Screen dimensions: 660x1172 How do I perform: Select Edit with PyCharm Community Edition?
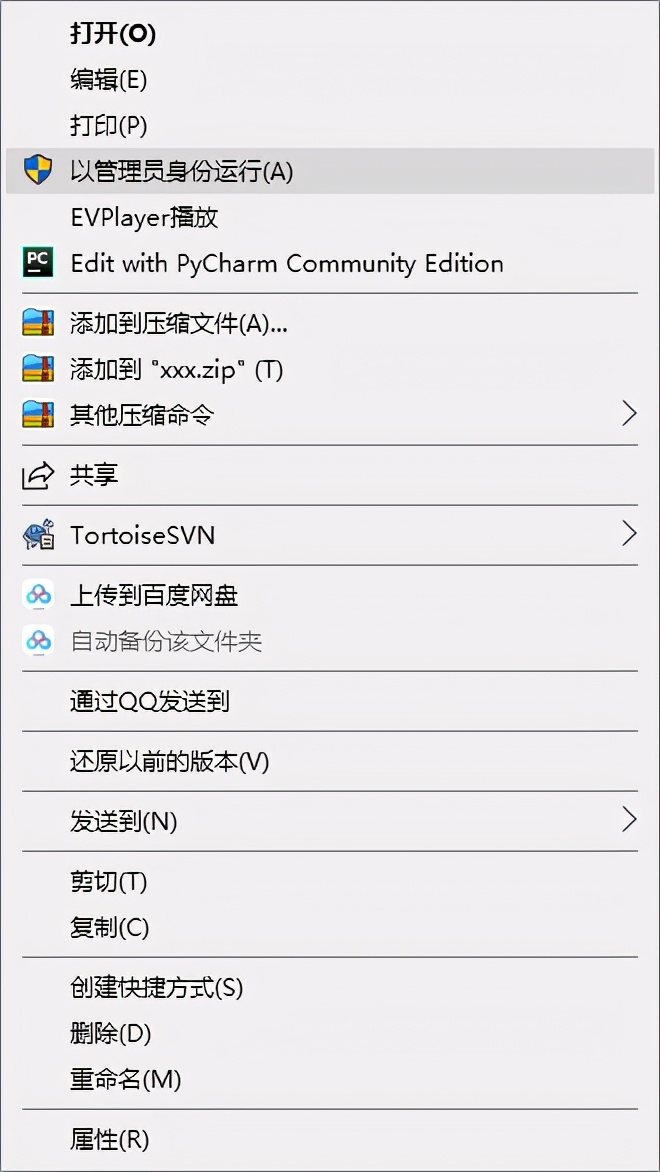click(x=286, y=264)
